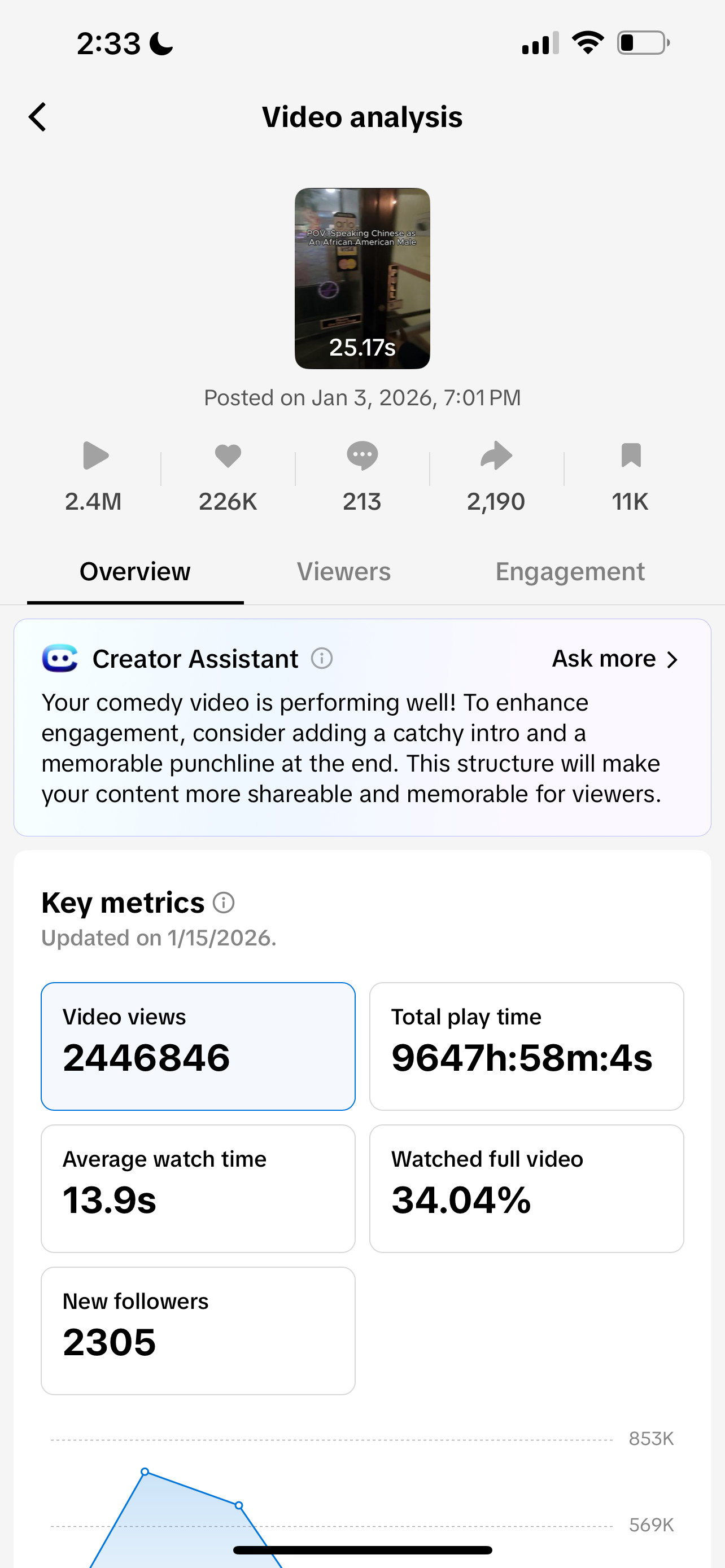Select the Watched full video card

point(526,1188)
